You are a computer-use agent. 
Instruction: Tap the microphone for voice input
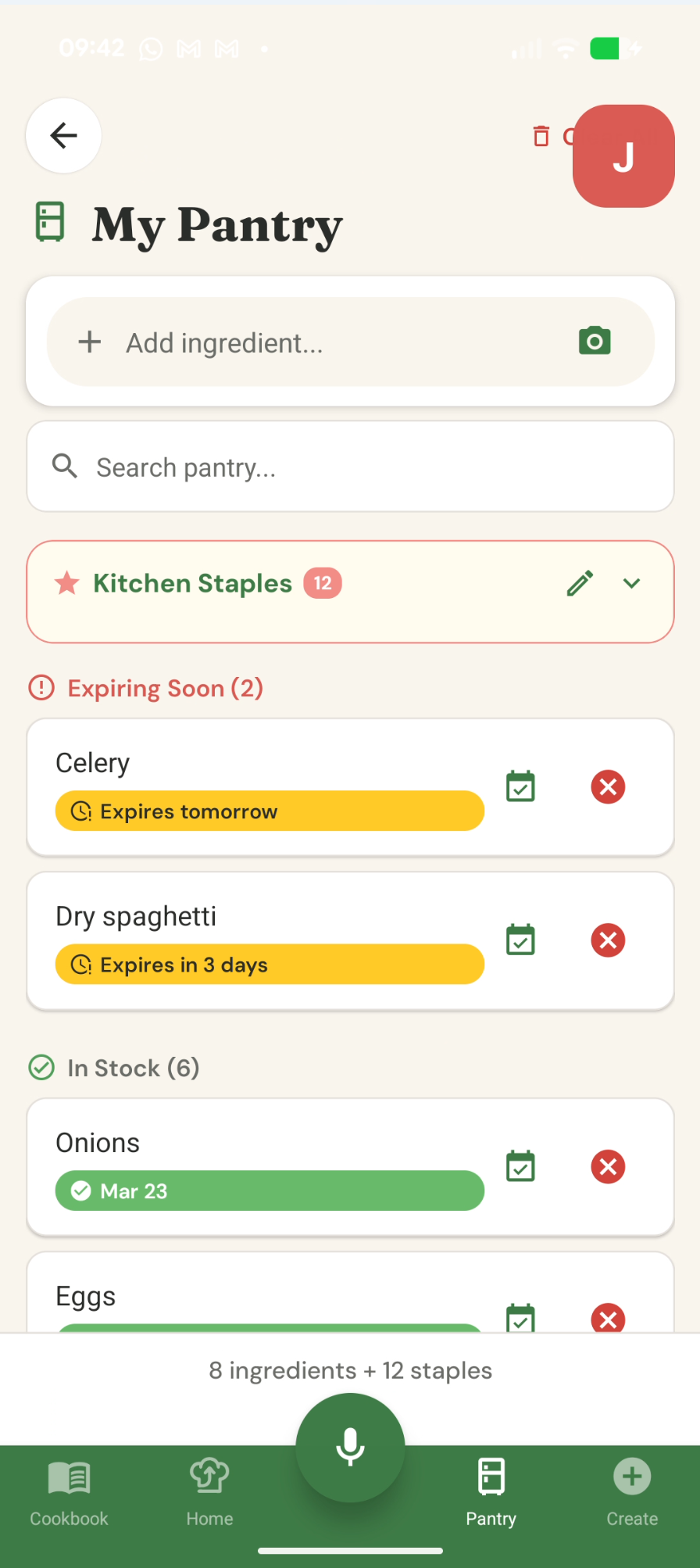click(350, 1447)
